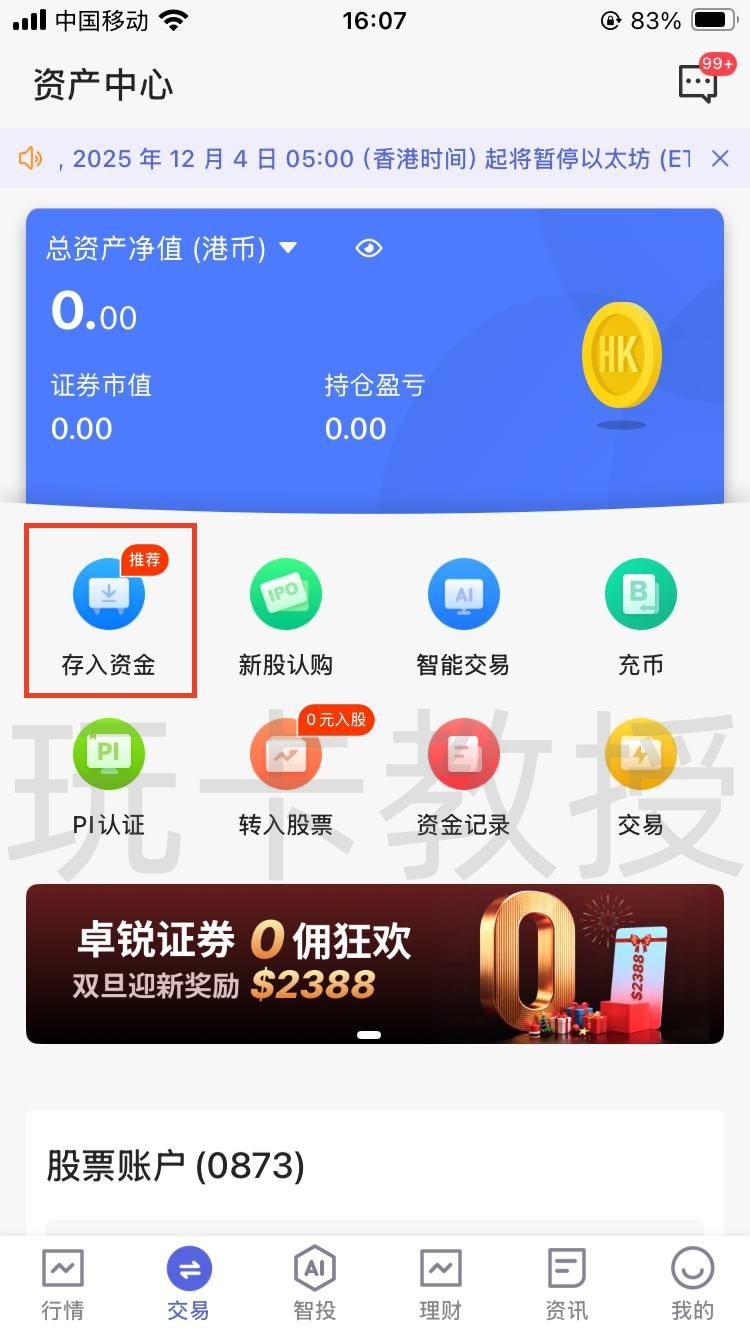
Task: Expand the 总资产净值 currency dropdown
Action: 288,247
